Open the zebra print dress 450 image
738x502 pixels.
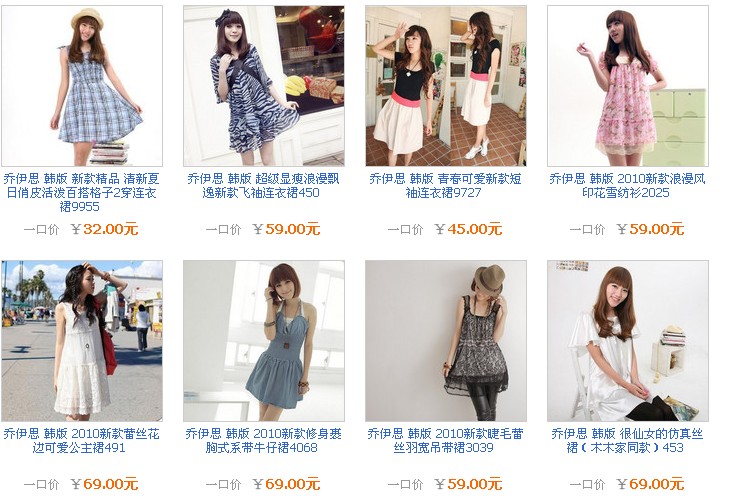tap(264, 86)
